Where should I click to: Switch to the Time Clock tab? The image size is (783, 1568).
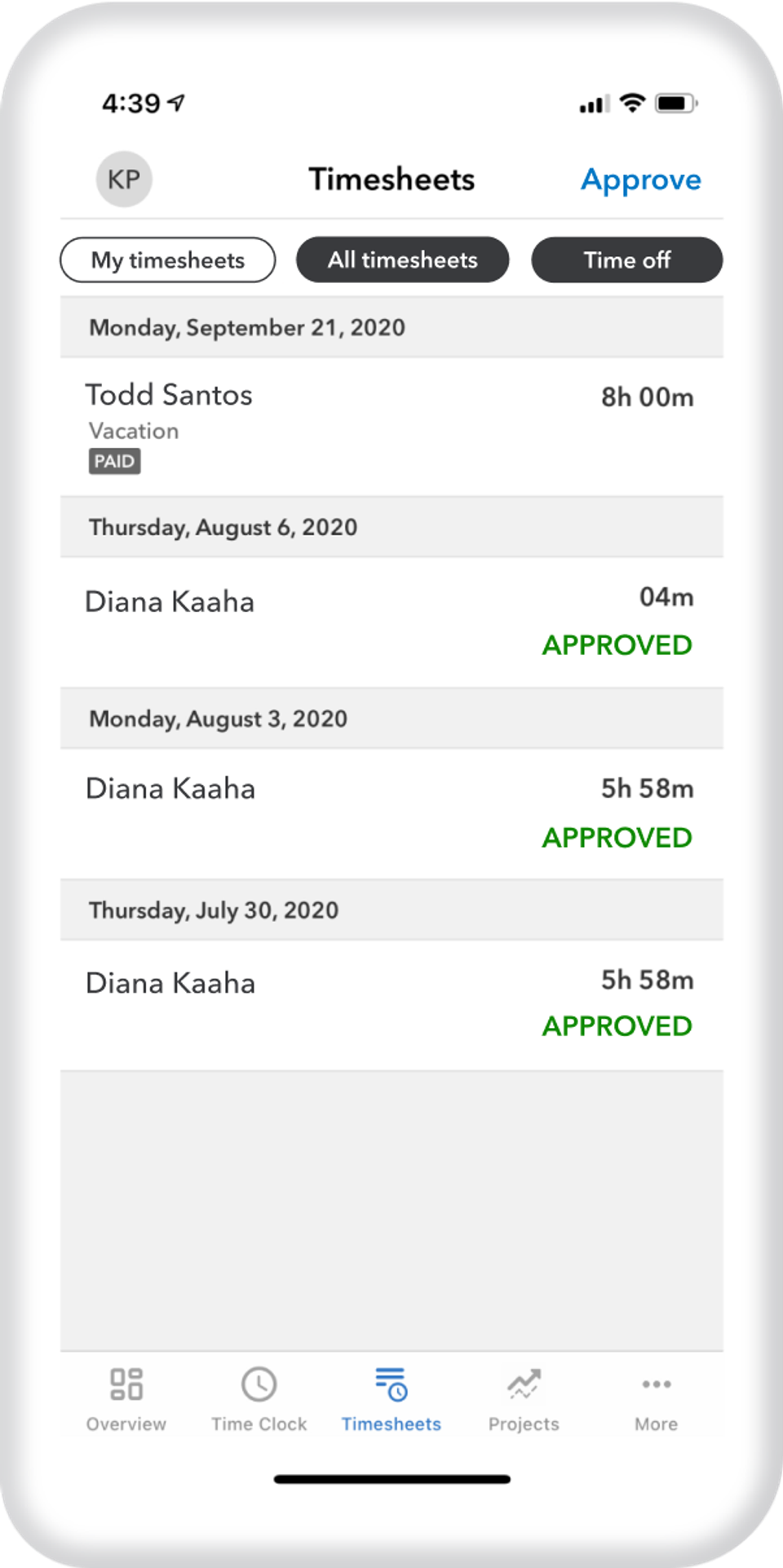(x=258, y=1384)
